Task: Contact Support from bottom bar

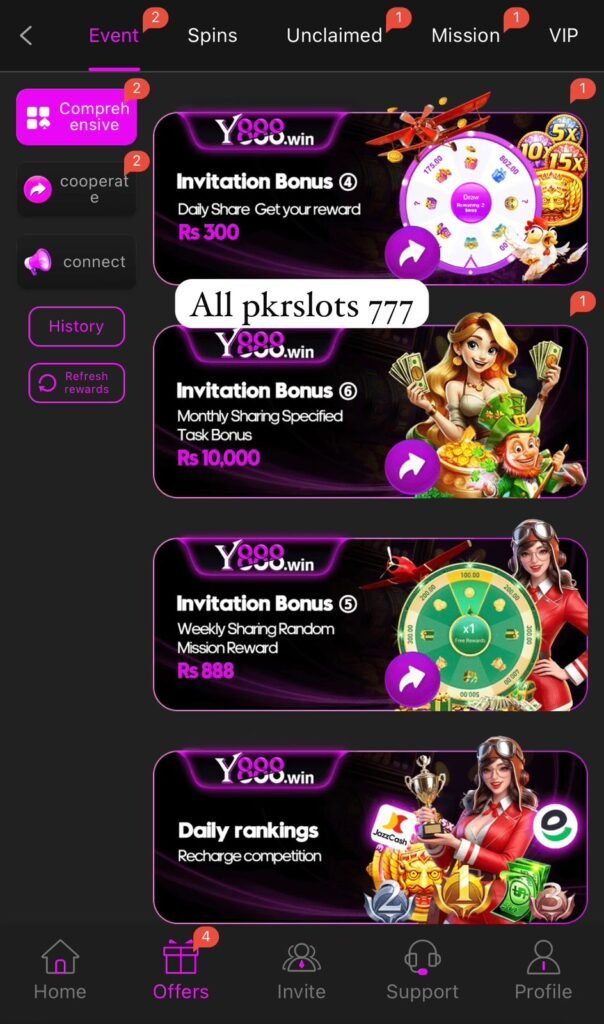Action: [422, 970]
